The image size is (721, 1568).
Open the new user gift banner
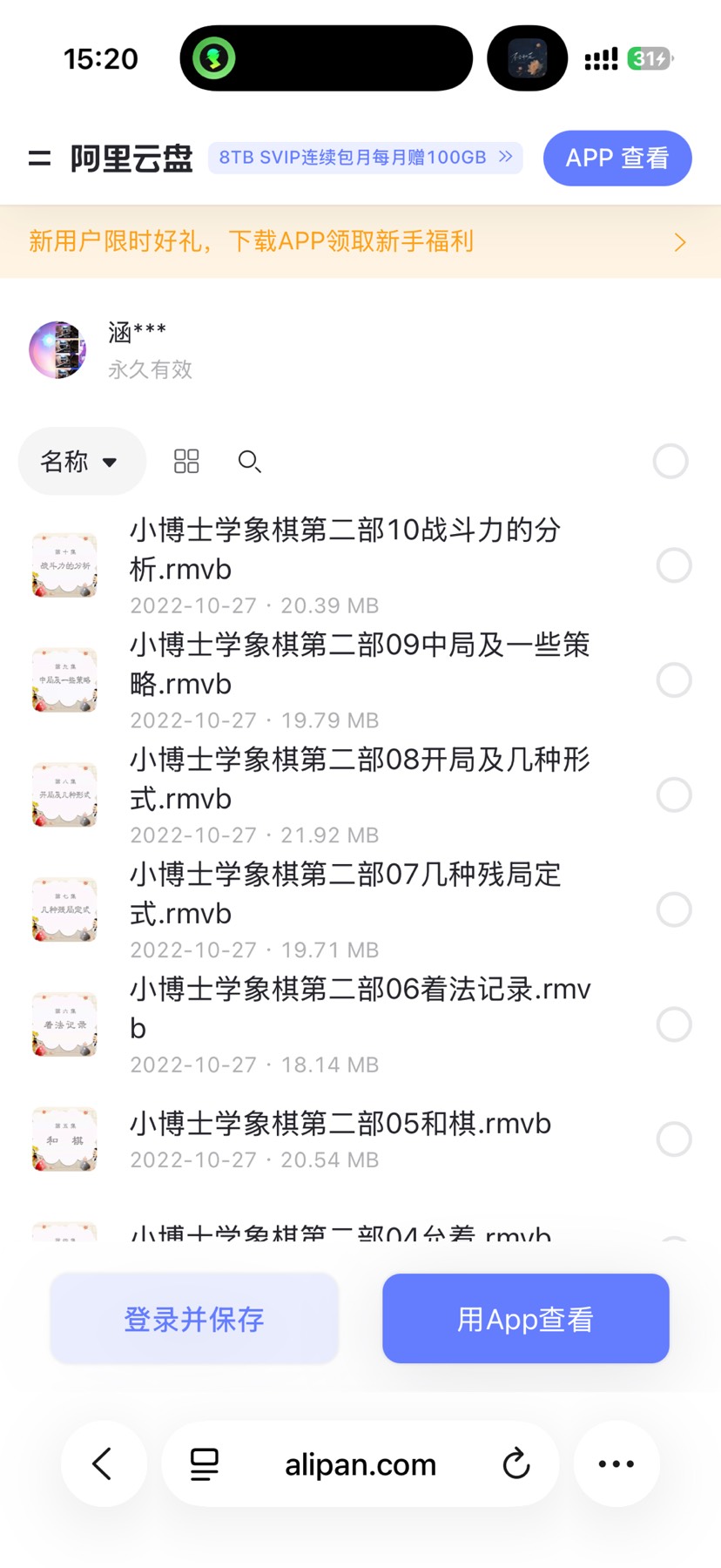pos(360,241)
